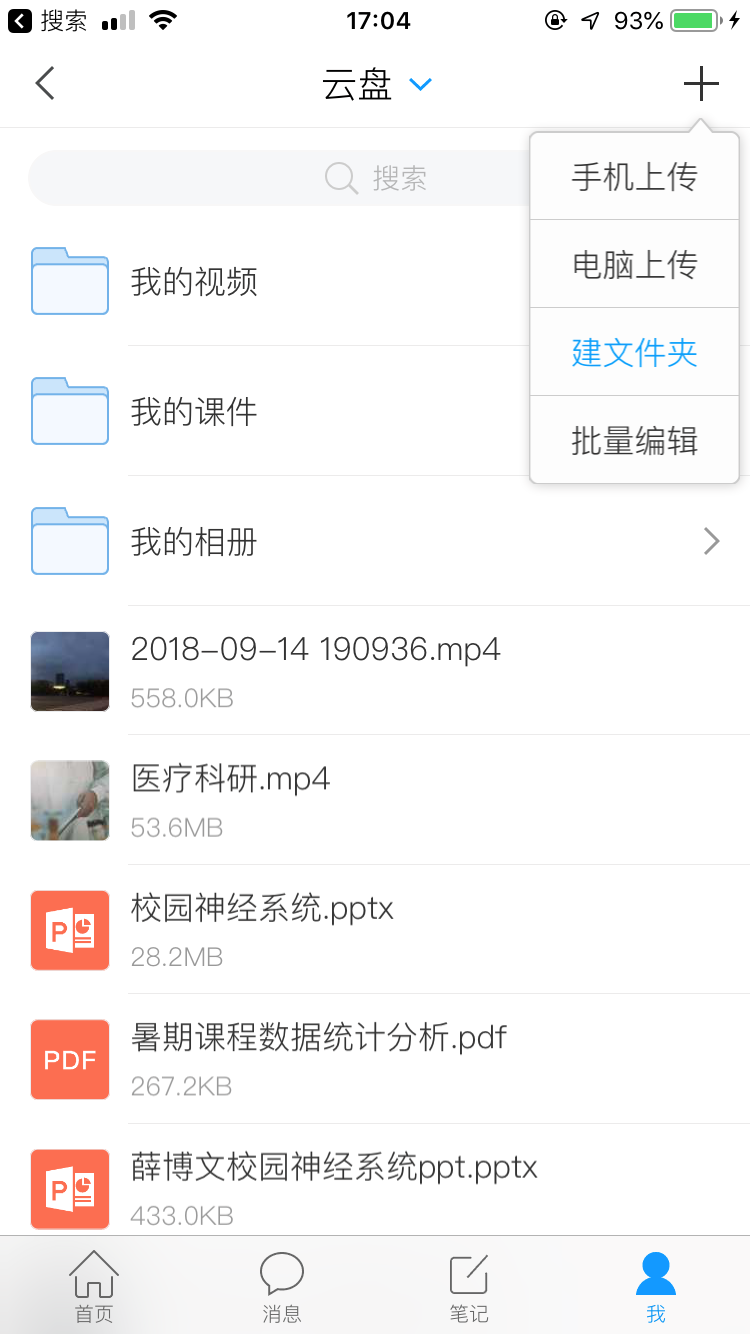Image resolution: width=750 pixels, height=1334 pixels.
Task: Choose 批量编辑 from the popup menu
Action: click(x=634, y=441)
